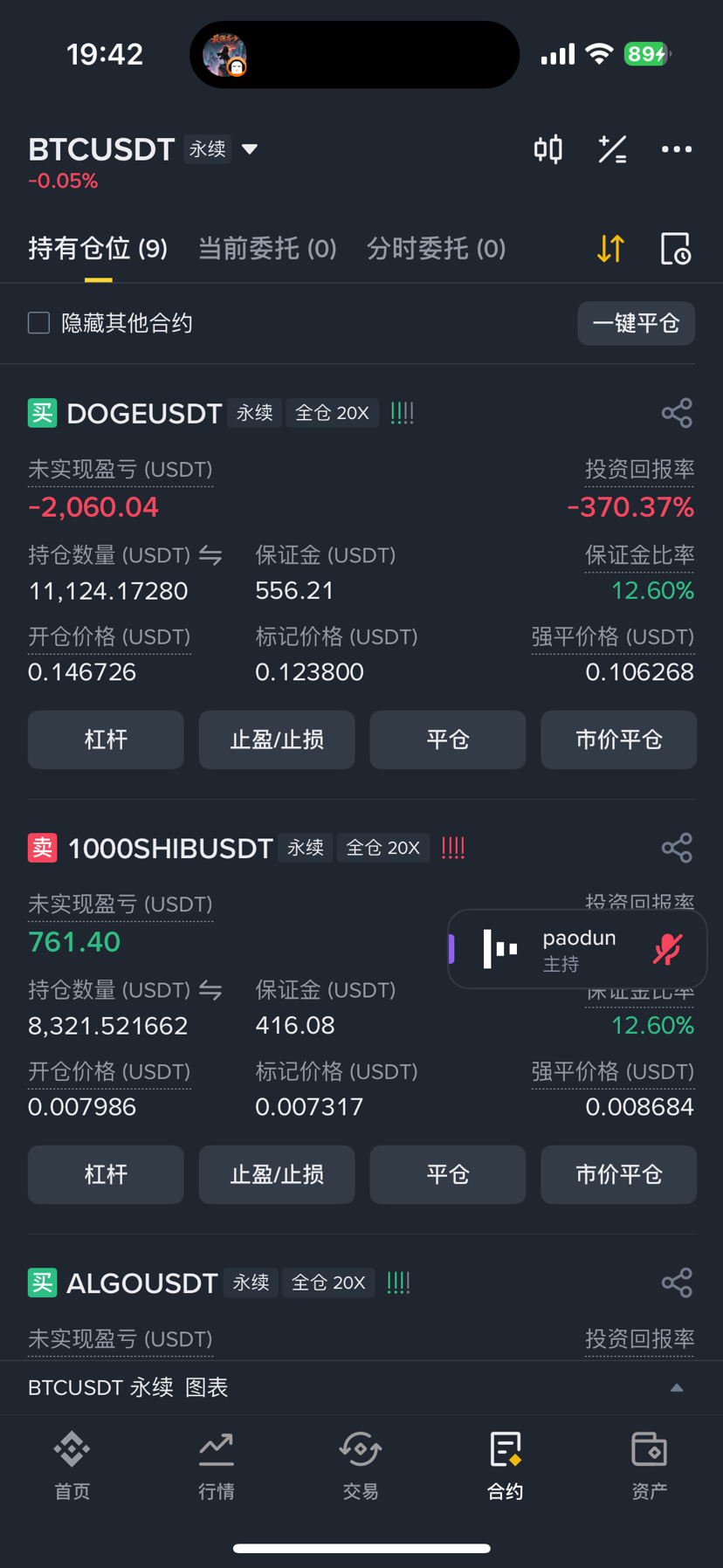Image resolution: width=723 pixels, height=1568 pixels.
Task: Open the three-dot overflow menu
Action: click(677, 149)
